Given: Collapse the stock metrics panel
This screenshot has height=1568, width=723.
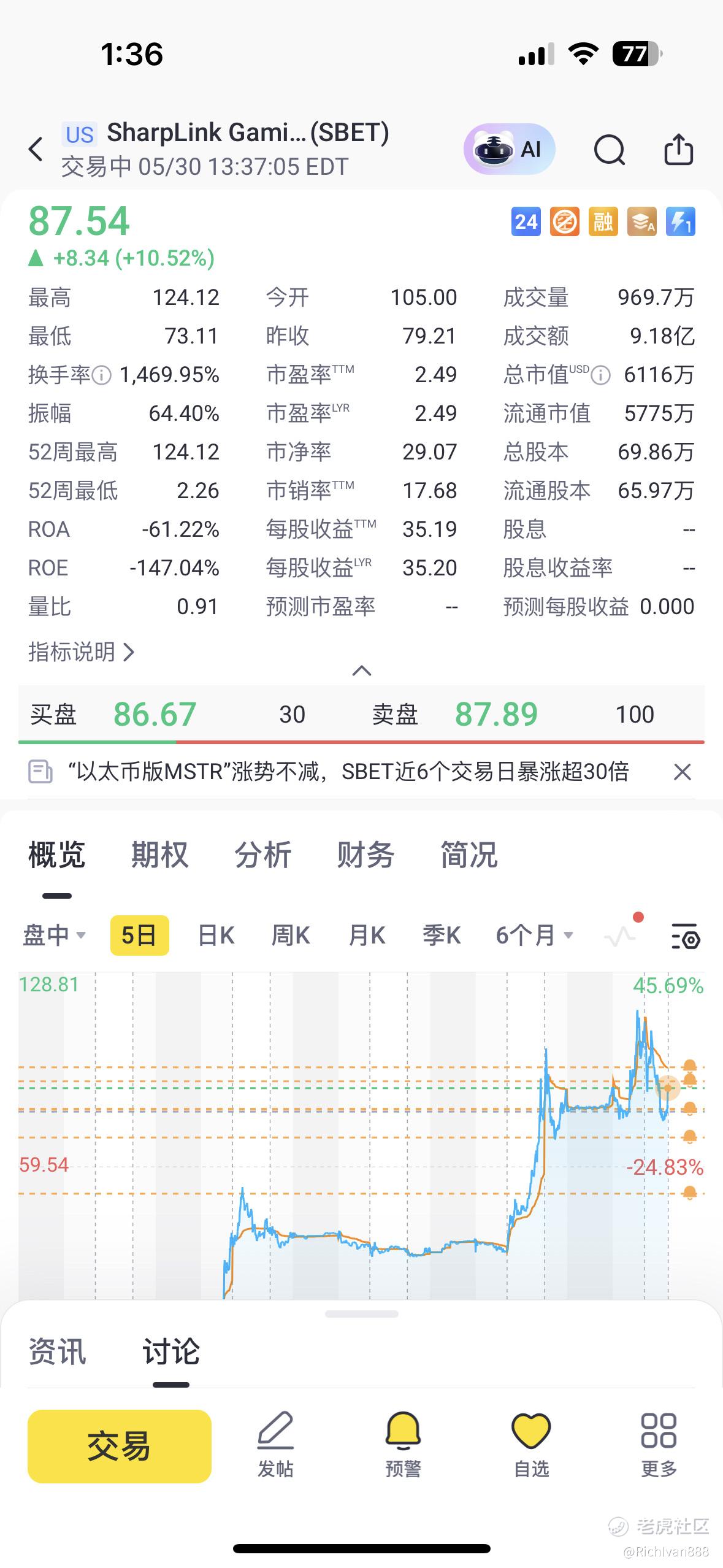Looking at the screenshot, I should [362, 671].
